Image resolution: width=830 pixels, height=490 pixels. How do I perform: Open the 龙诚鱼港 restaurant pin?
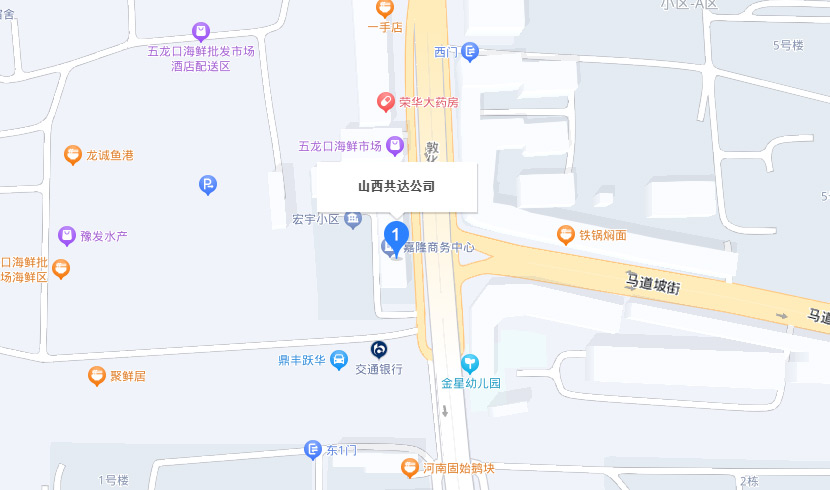point(72,155)
